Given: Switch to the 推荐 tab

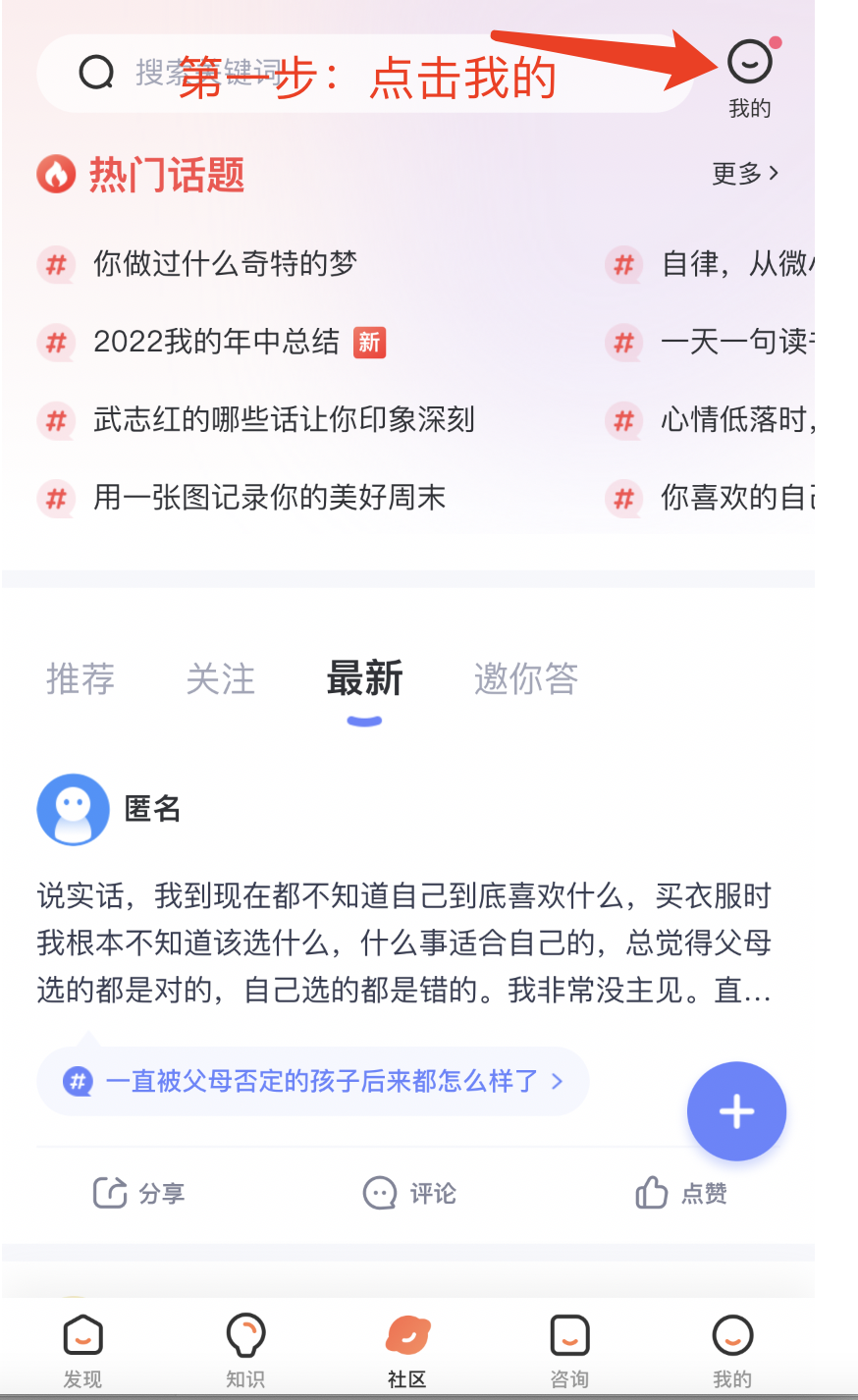Looking at the screenshot, I should tap(80, 678).
